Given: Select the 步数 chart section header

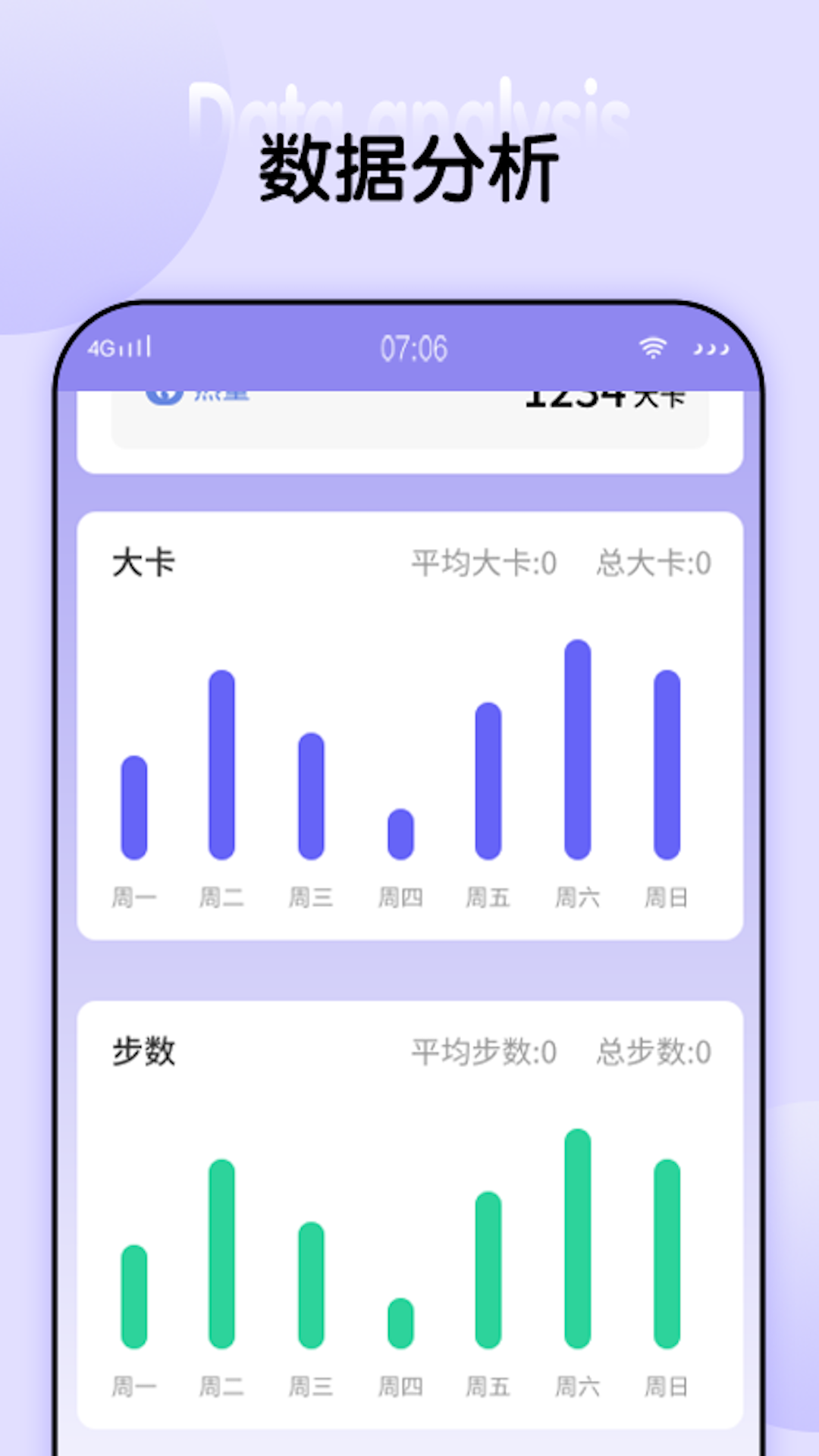Looking at the screenshot, I should click(143, 1051).
